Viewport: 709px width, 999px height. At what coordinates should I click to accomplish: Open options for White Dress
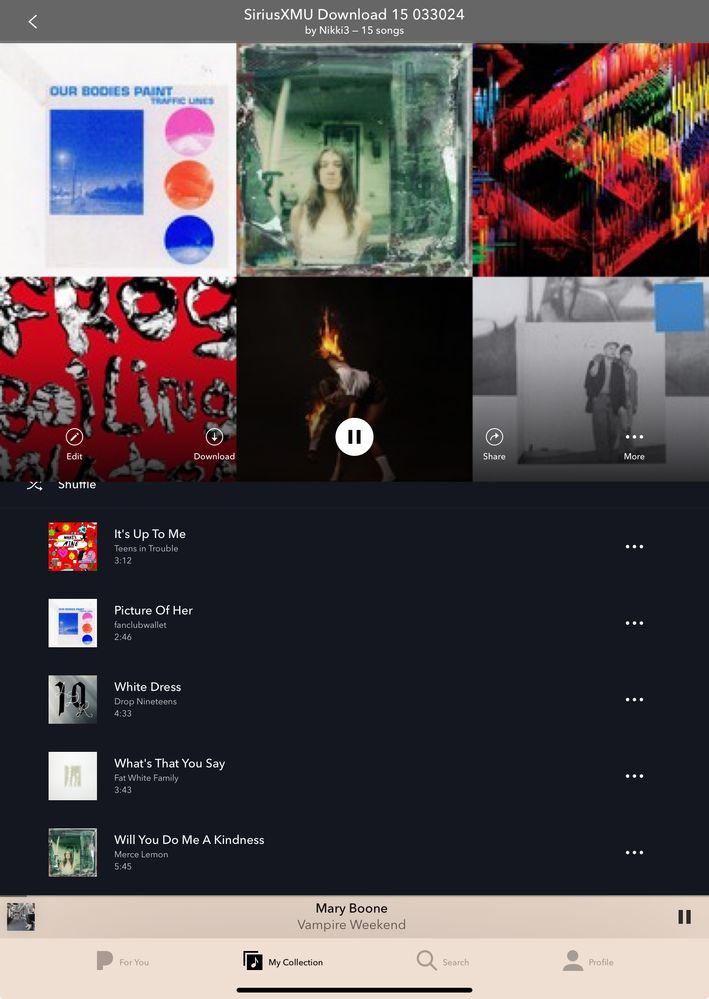[634, 700]
